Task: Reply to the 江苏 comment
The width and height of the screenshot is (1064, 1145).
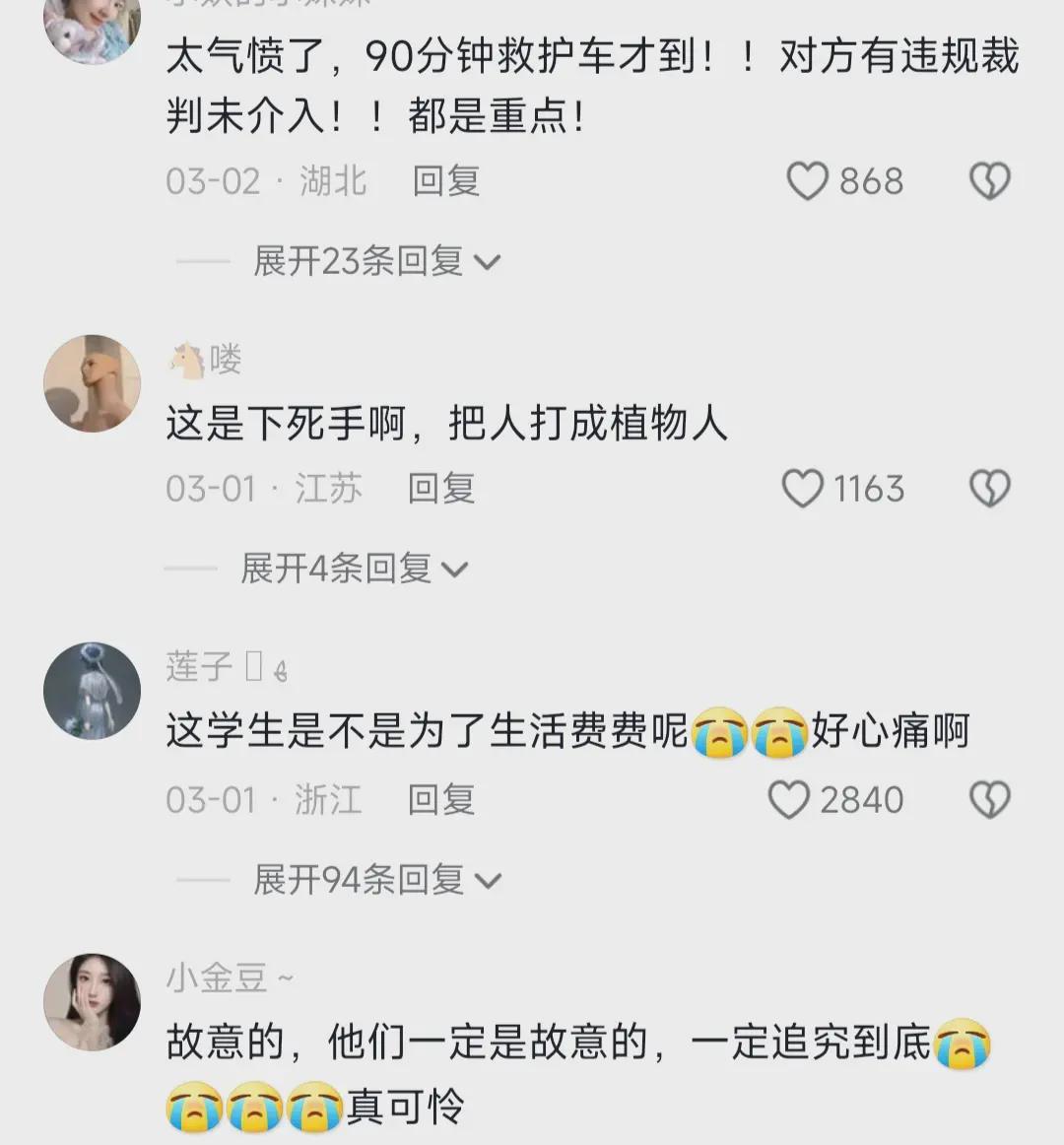Action: coord(441,489)
